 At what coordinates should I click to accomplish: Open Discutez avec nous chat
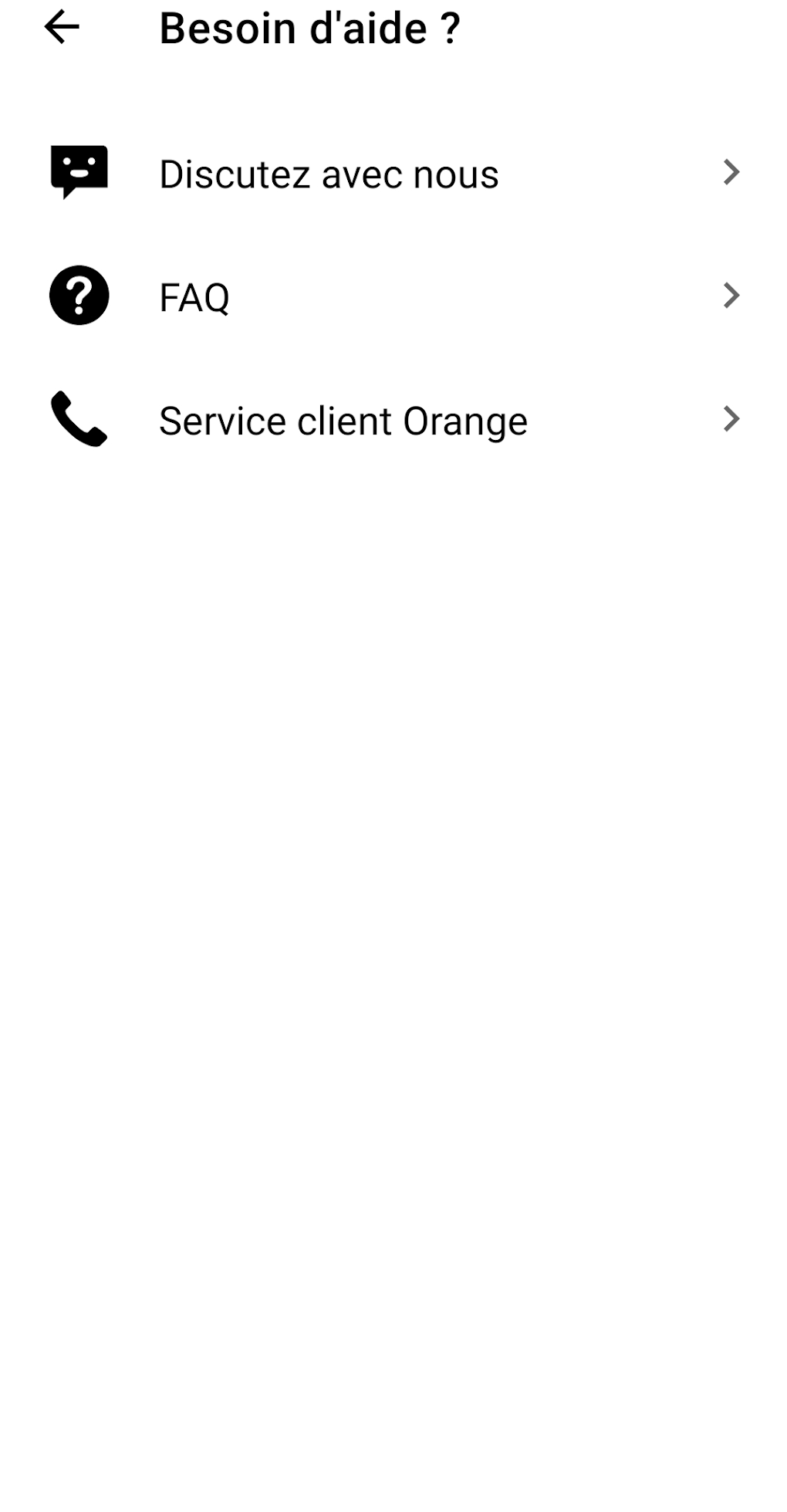pos(393,173)
